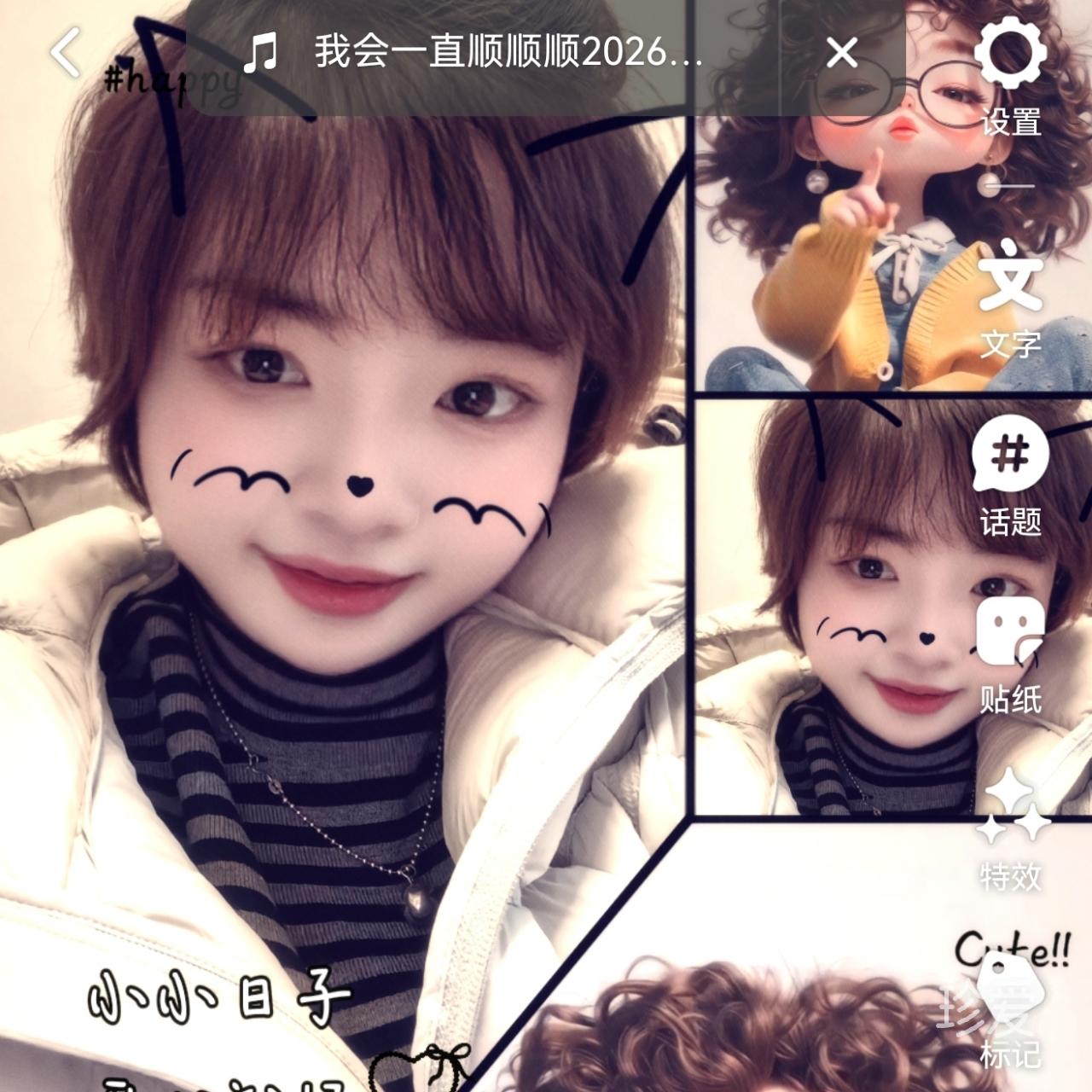
Task: Add a hashtag via 话题
Action: point(1011,474)
